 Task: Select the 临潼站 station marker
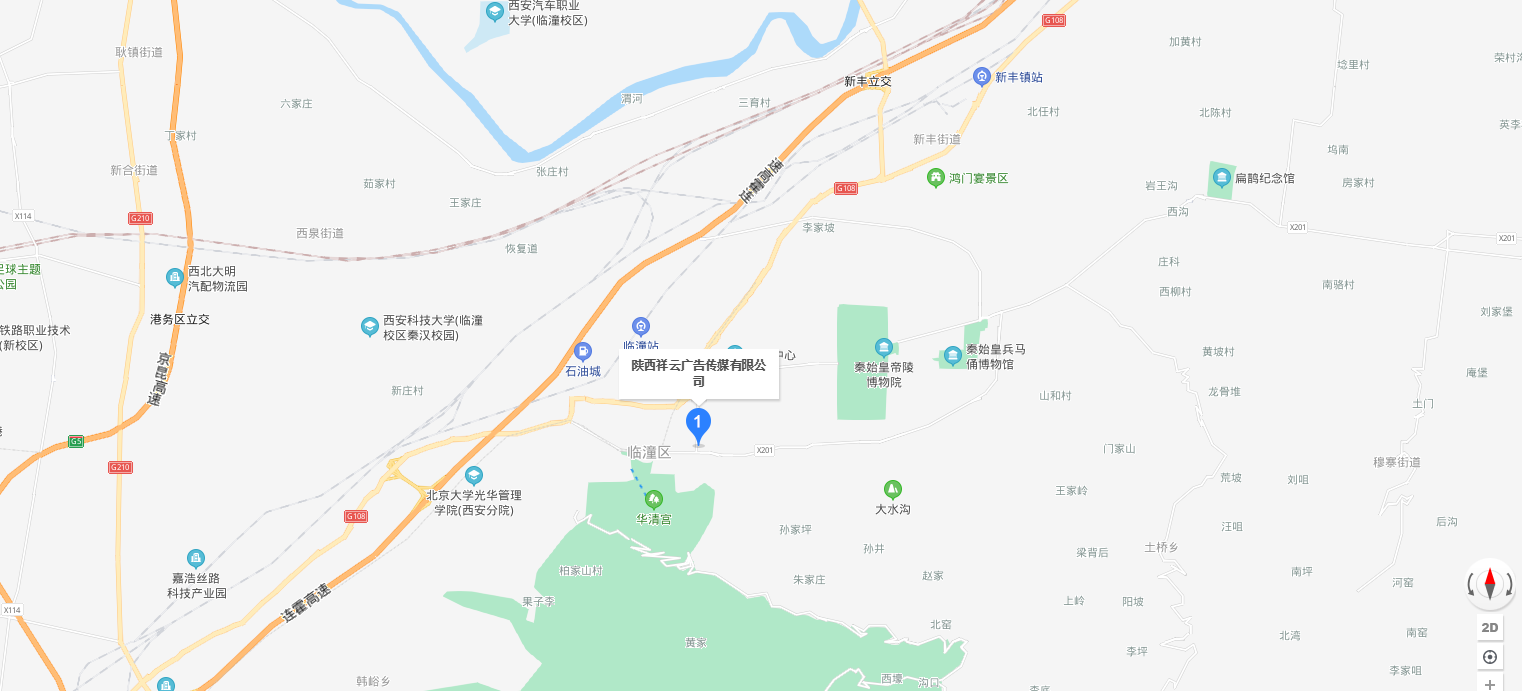tap(641, 326)
